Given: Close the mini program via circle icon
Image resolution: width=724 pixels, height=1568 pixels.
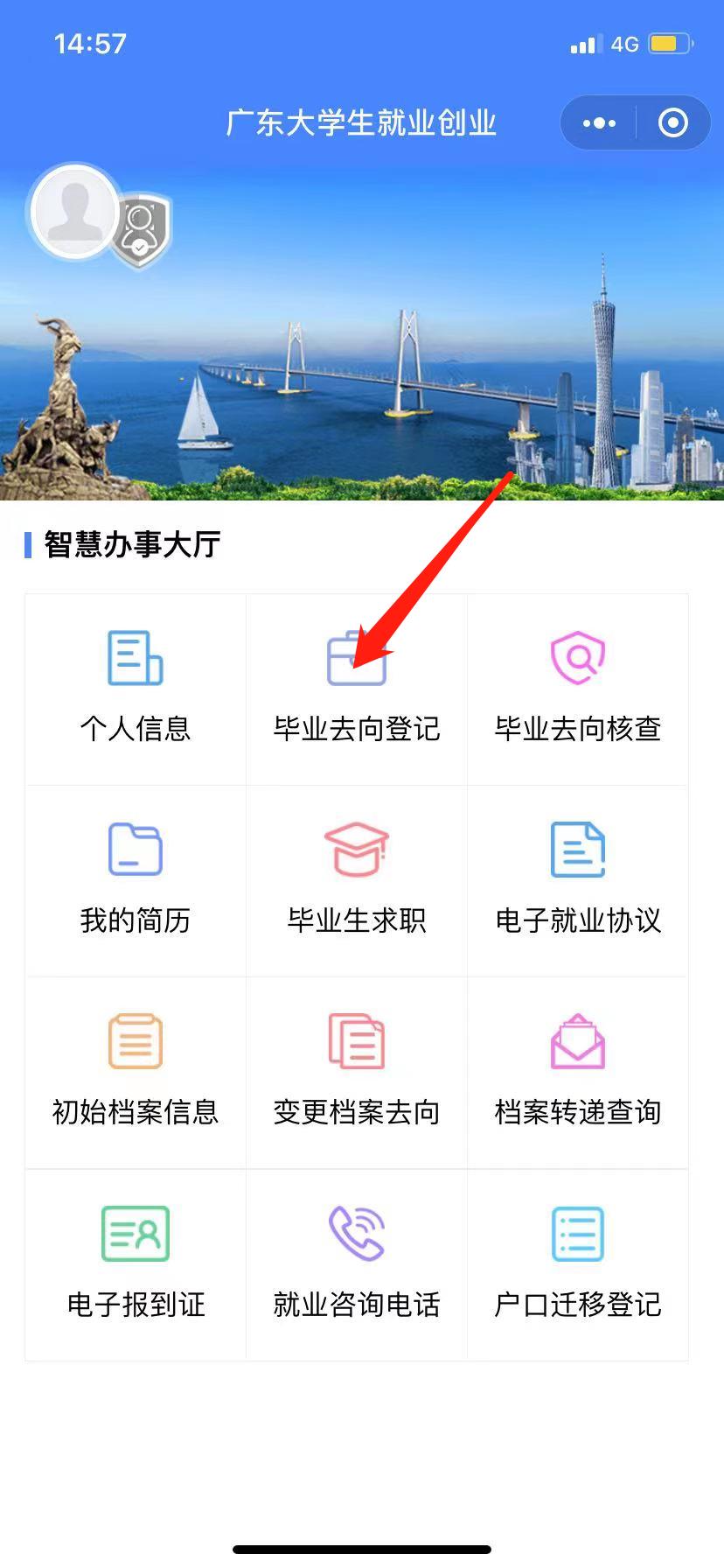Looking at the screenshot, I should (x=672, y=123).
